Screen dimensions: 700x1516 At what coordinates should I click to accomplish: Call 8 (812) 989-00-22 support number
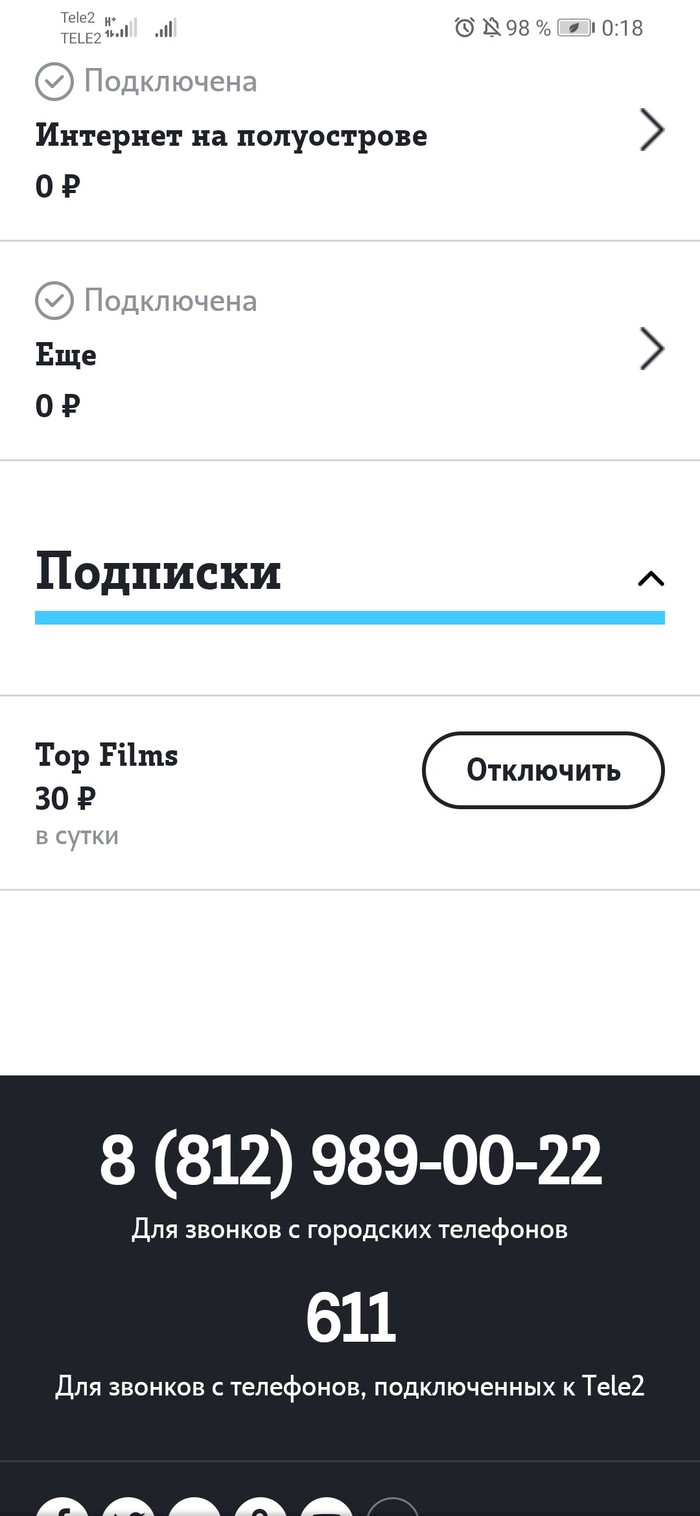click(350, 1161)
